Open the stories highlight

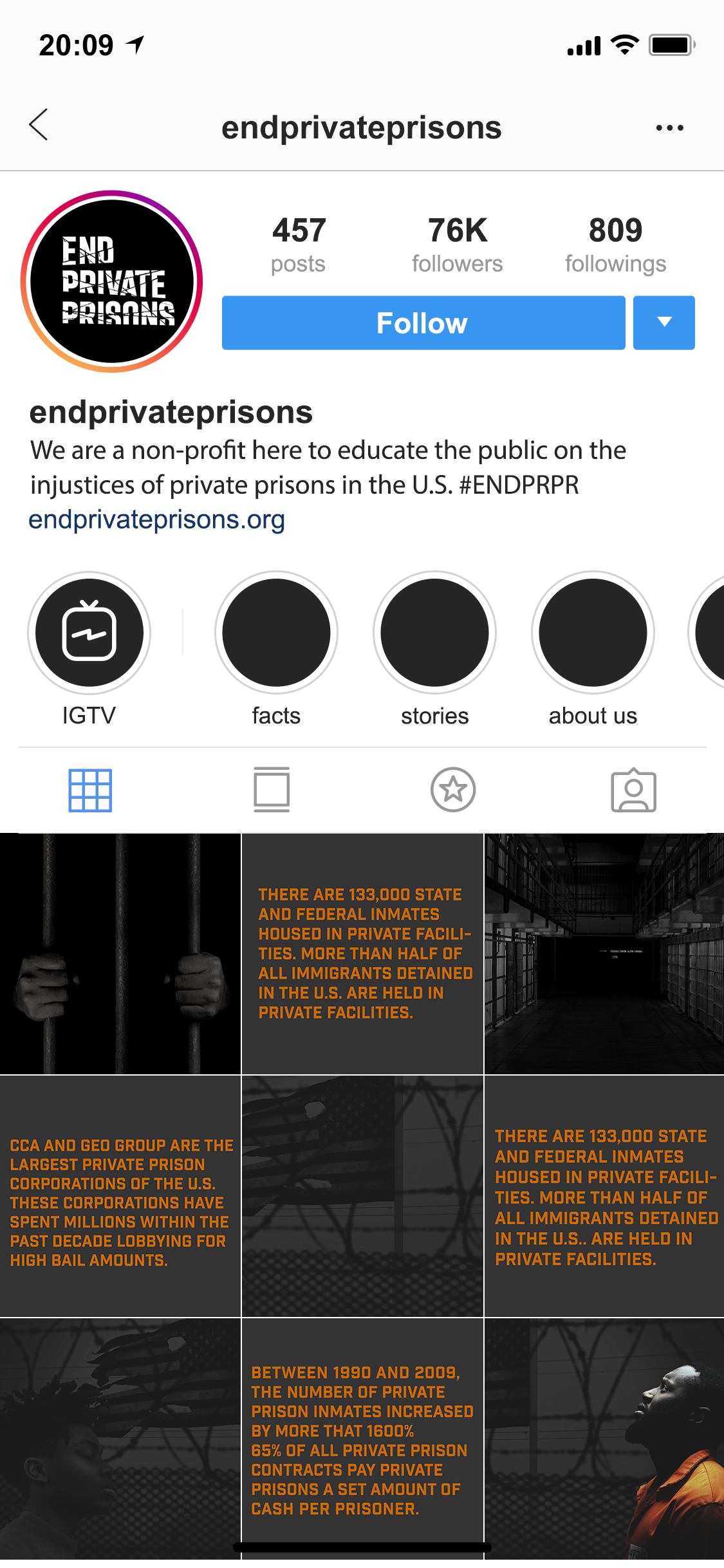[435, 633]
